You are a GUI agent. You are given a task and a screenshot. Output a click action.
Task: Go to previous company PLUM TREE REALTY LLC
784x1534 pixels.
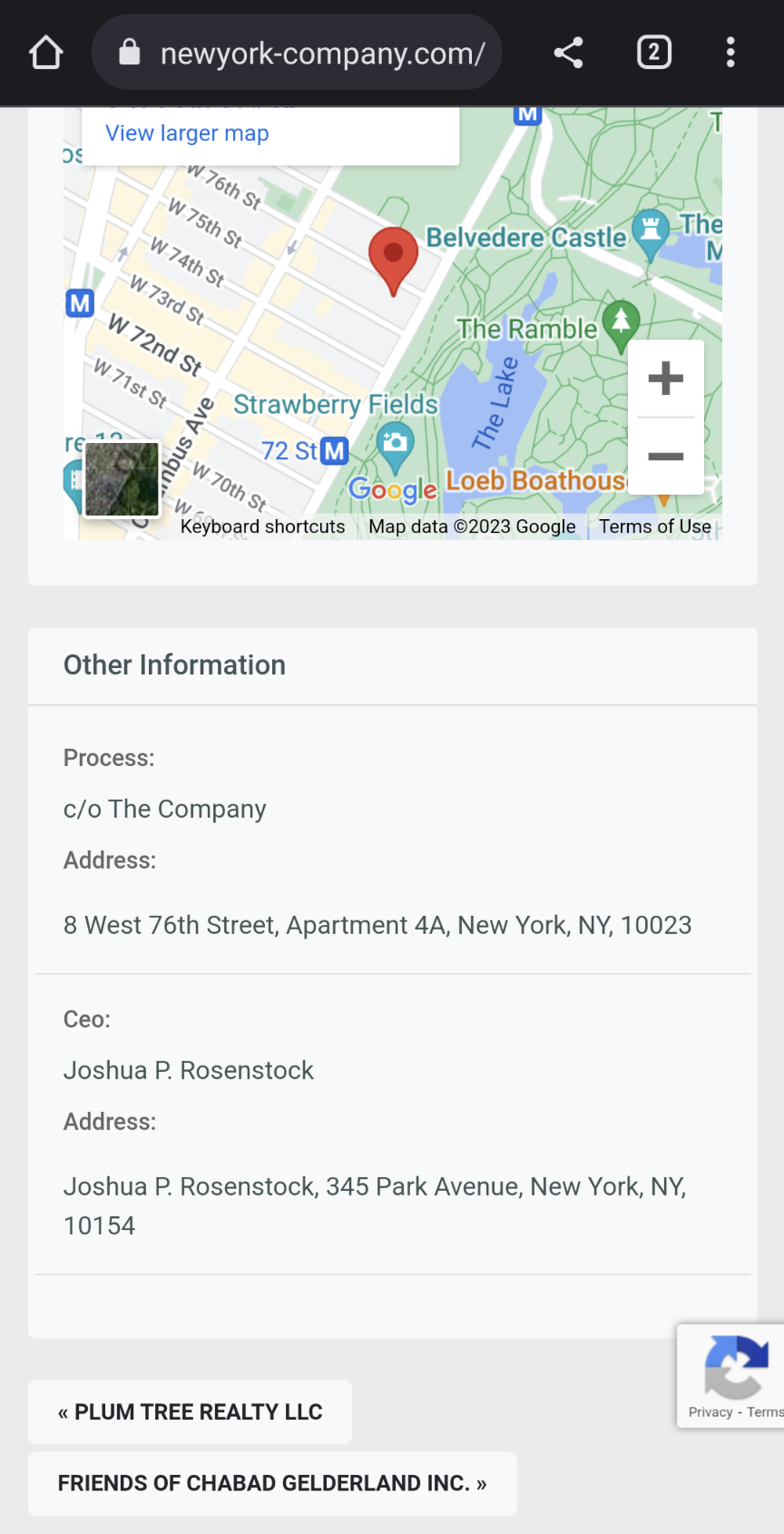click(191, 1411)
